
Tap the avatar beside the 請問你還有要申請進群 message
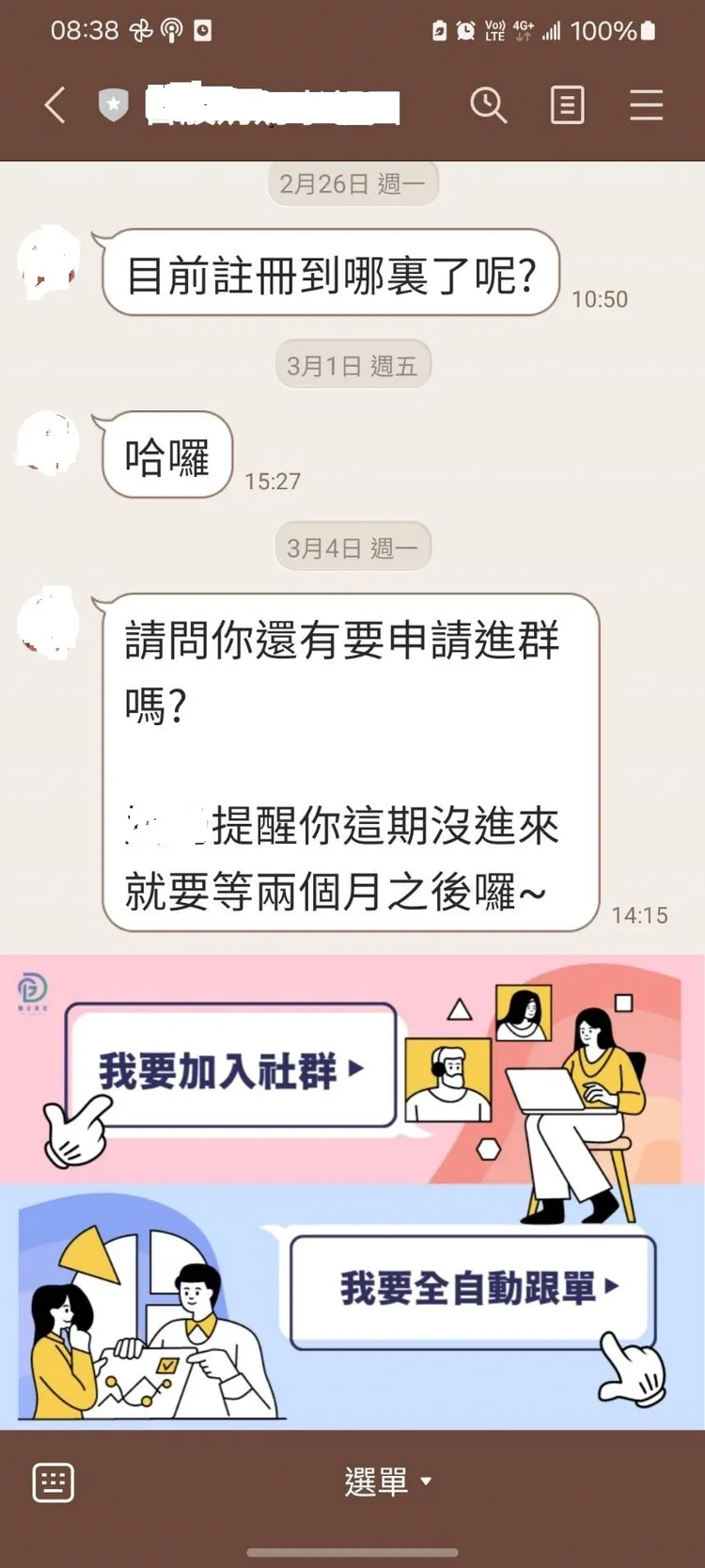[47, 621]
